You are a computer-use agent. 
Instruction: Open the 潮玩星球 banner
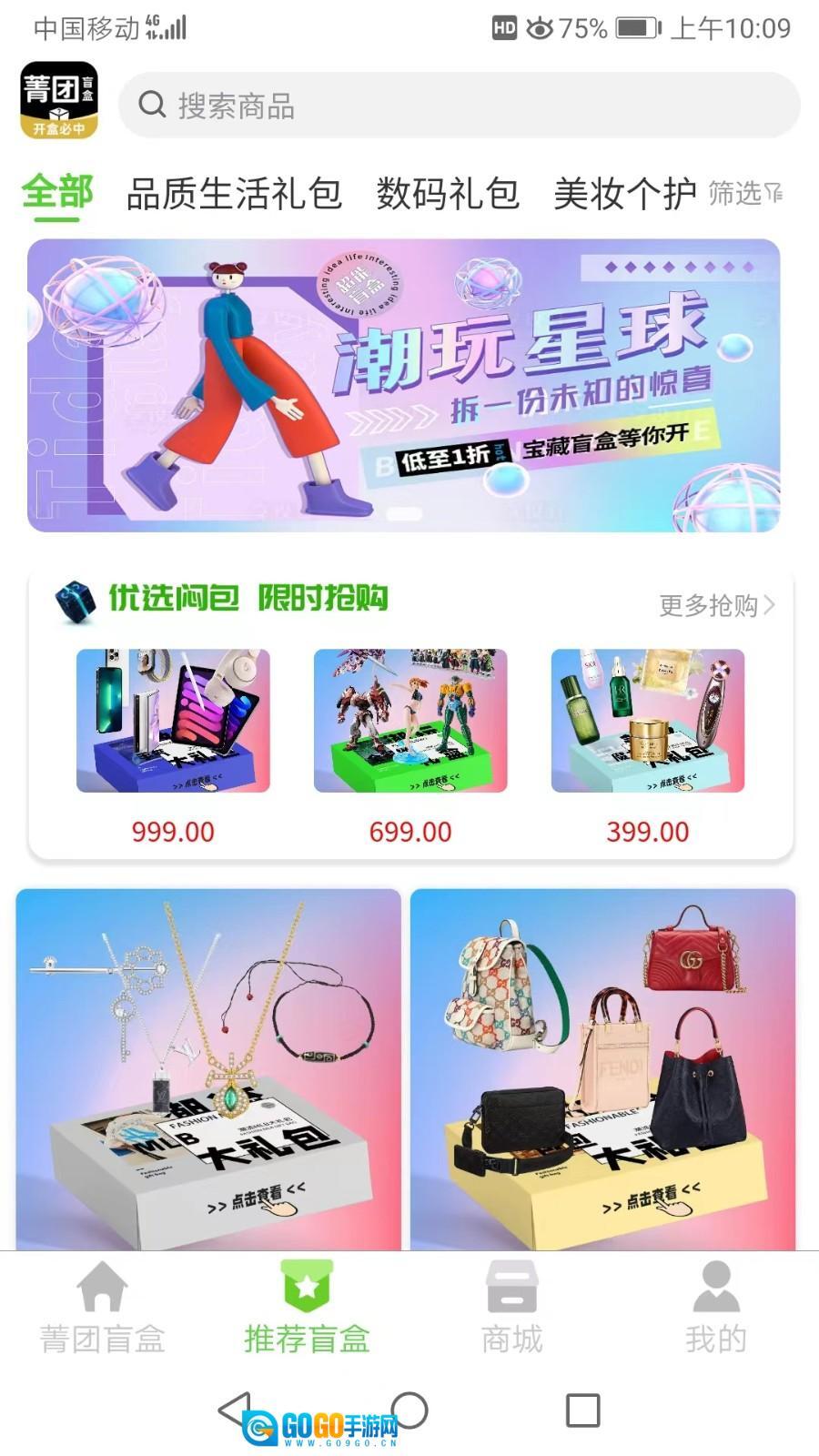pos(403,385)
